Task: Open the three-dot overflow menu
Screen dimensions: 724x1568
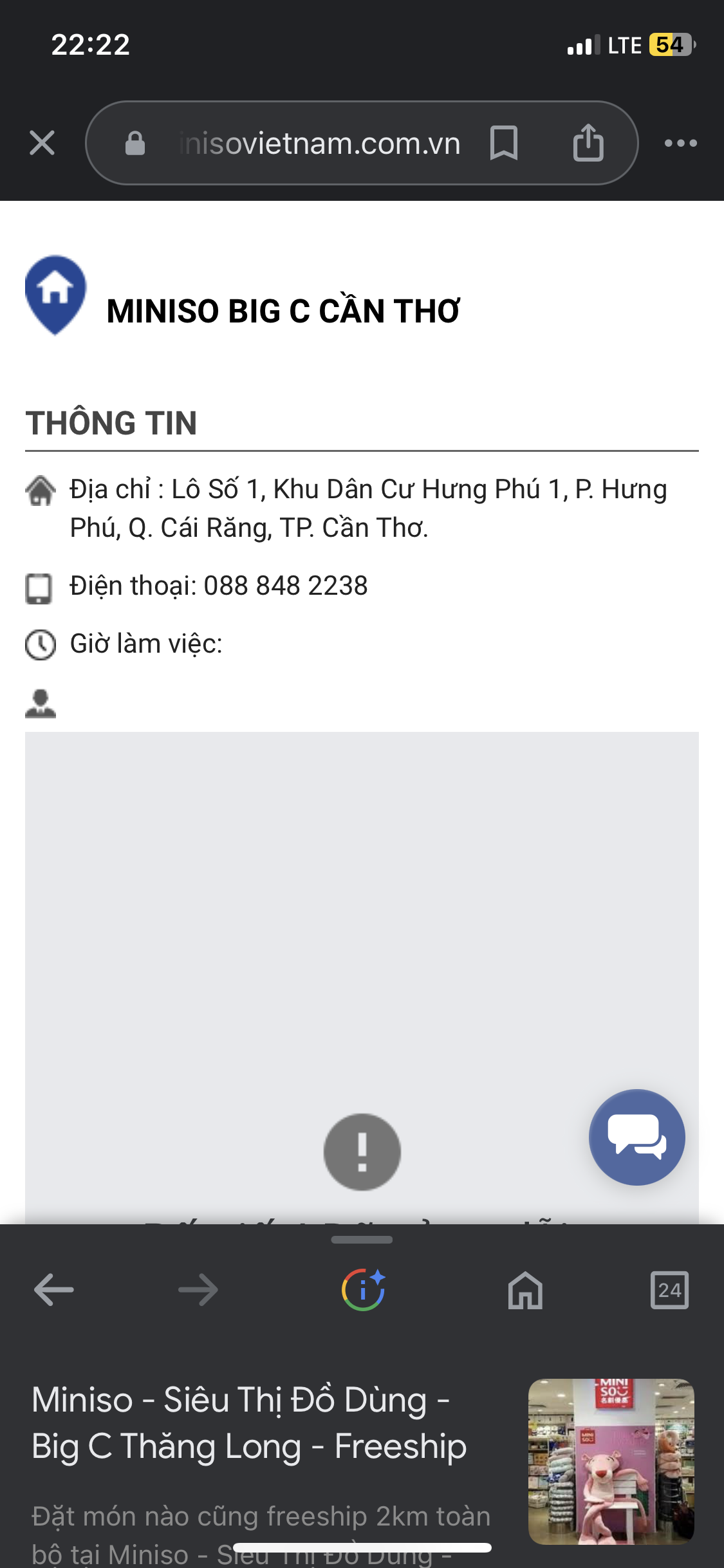Action: click(x=680, y=143)
